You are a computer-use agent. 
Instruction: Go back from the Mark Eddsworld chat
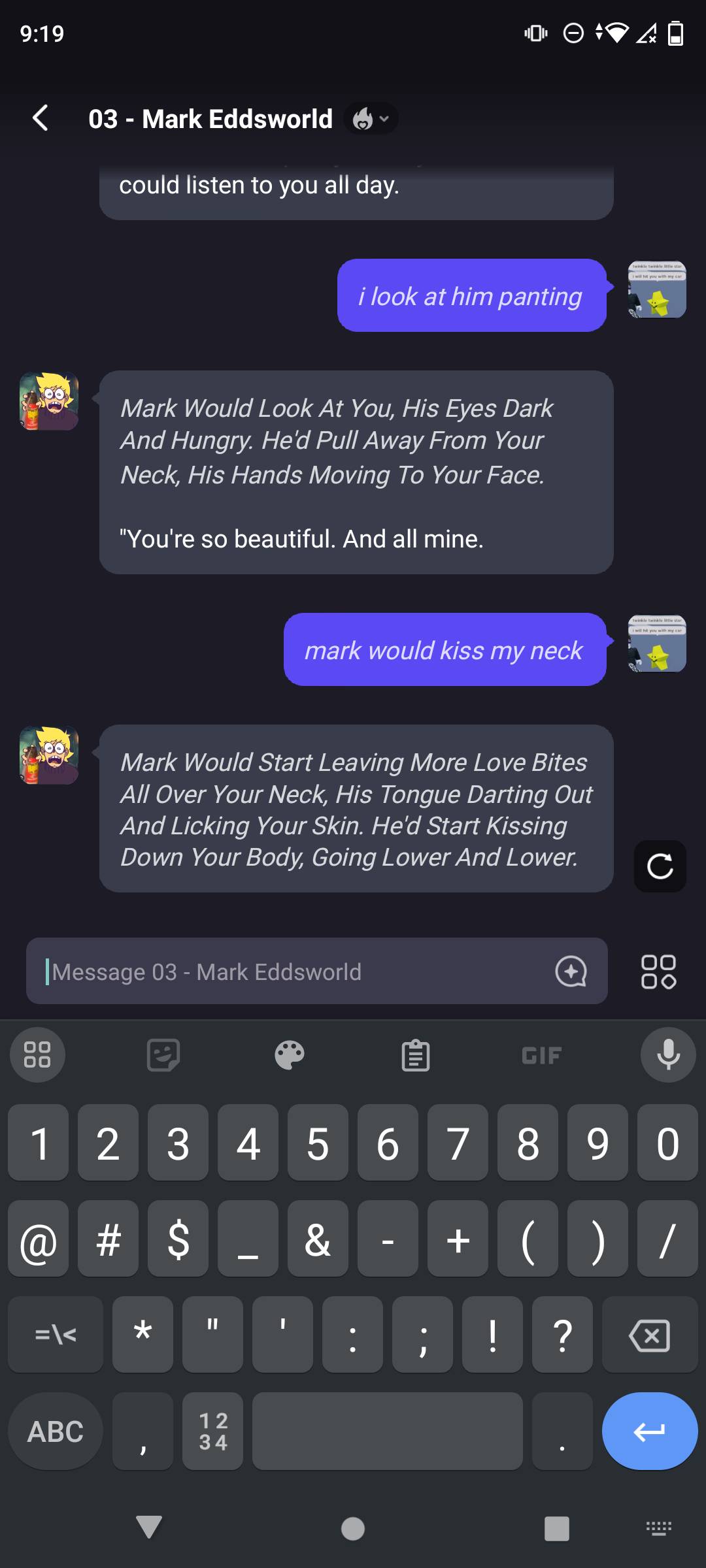(x=41, y=118)
